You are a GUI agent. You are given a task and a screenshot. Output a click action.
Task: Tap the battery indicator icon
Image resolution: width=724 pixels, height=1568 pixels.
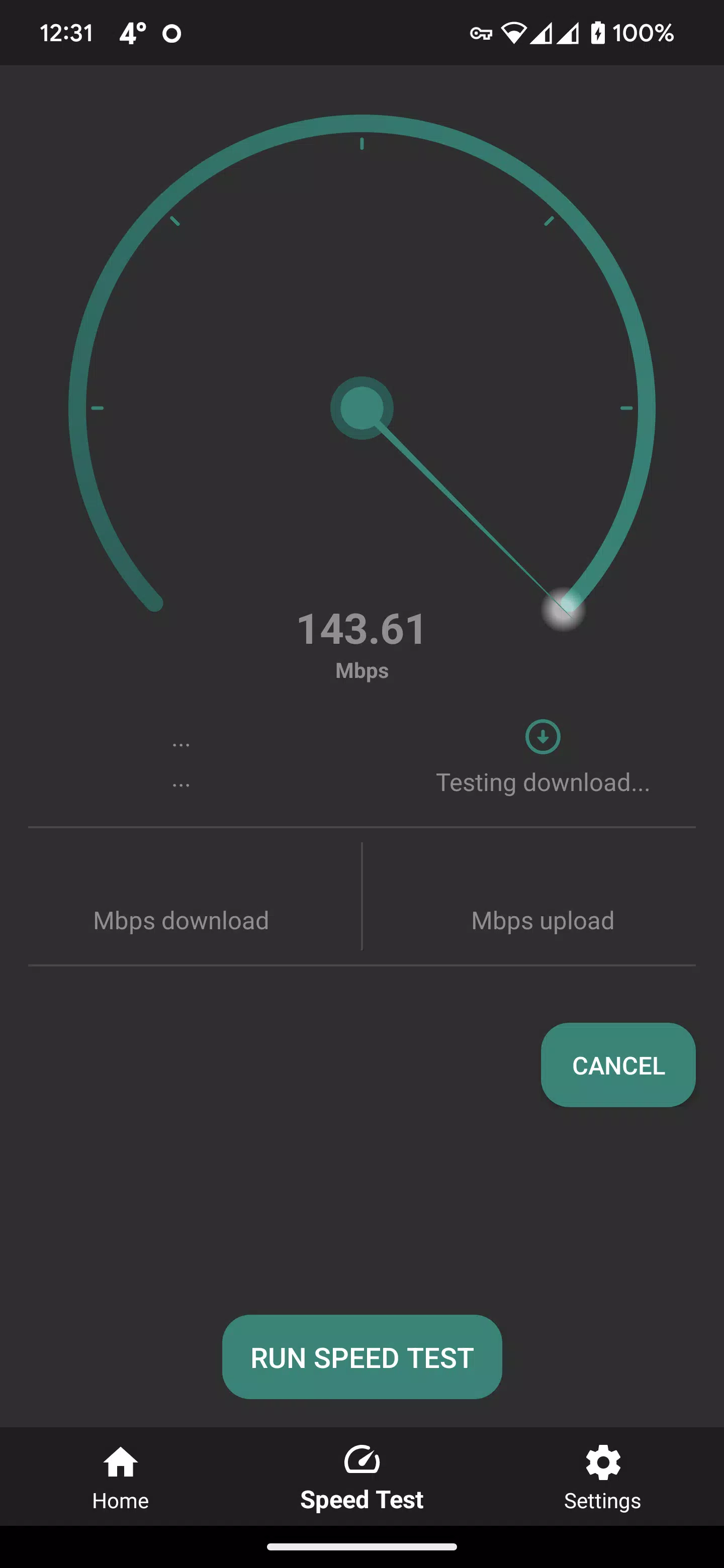point(600,34)
